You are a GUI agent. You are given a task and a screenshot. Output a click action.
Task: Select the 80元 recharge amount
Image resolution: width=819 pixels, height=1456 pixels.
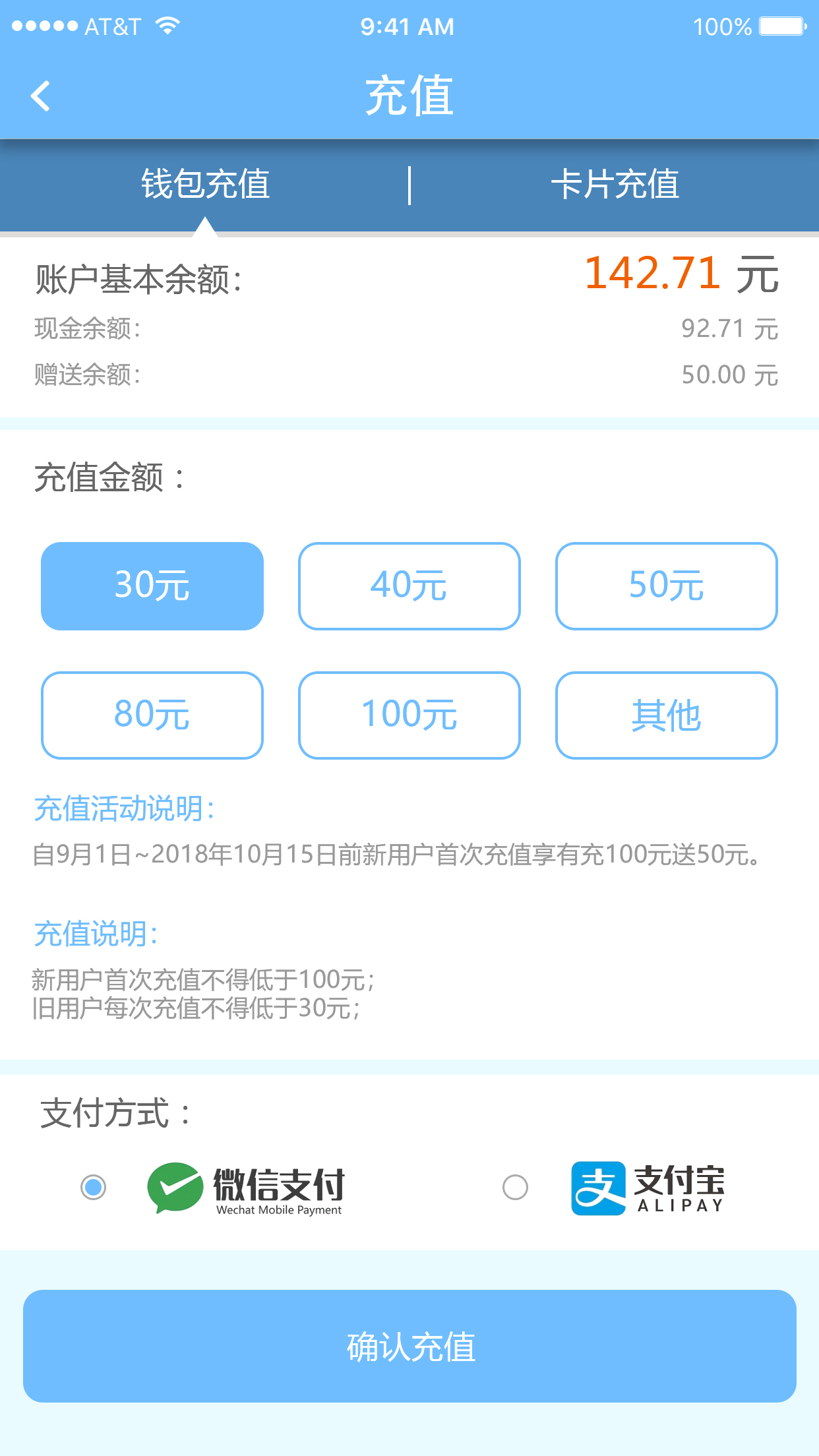152,715
